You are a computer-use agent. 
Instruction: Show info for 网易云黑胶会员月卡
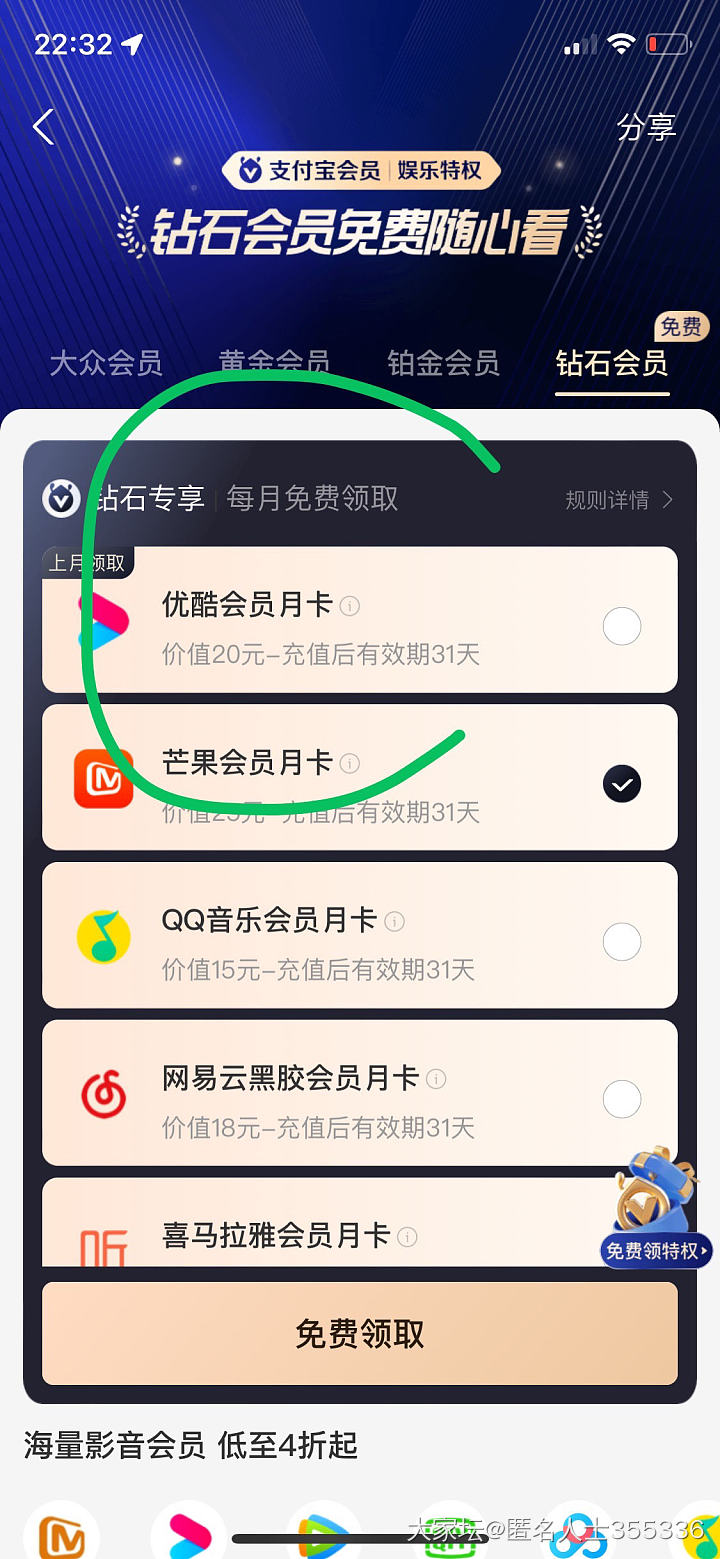click(436, 1079)
